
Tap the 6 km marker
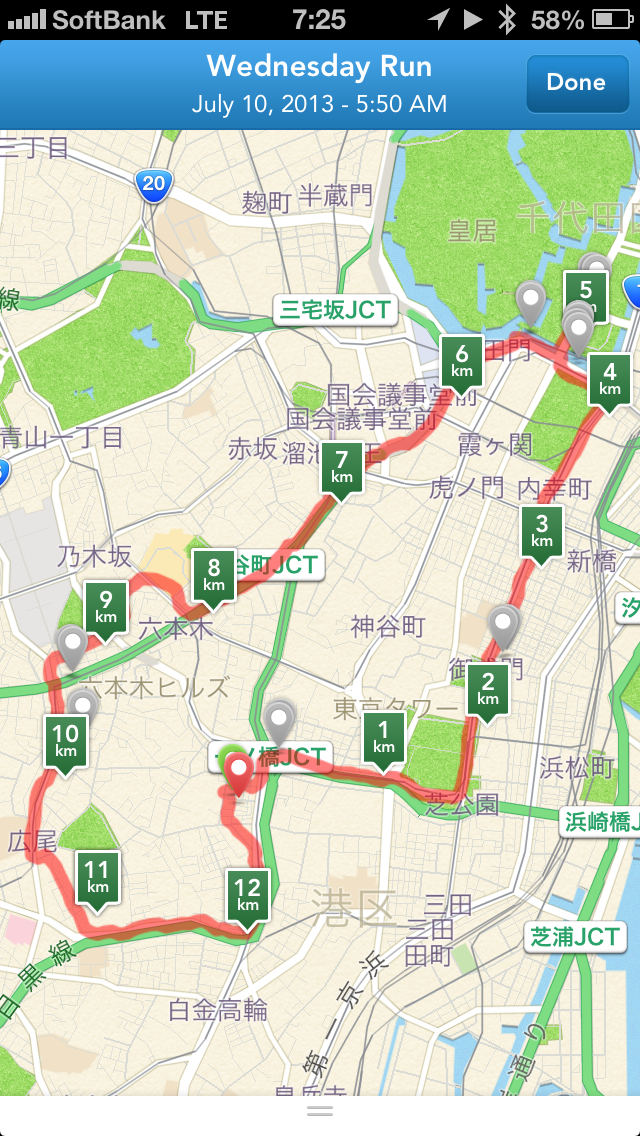(x=461, y=362)
